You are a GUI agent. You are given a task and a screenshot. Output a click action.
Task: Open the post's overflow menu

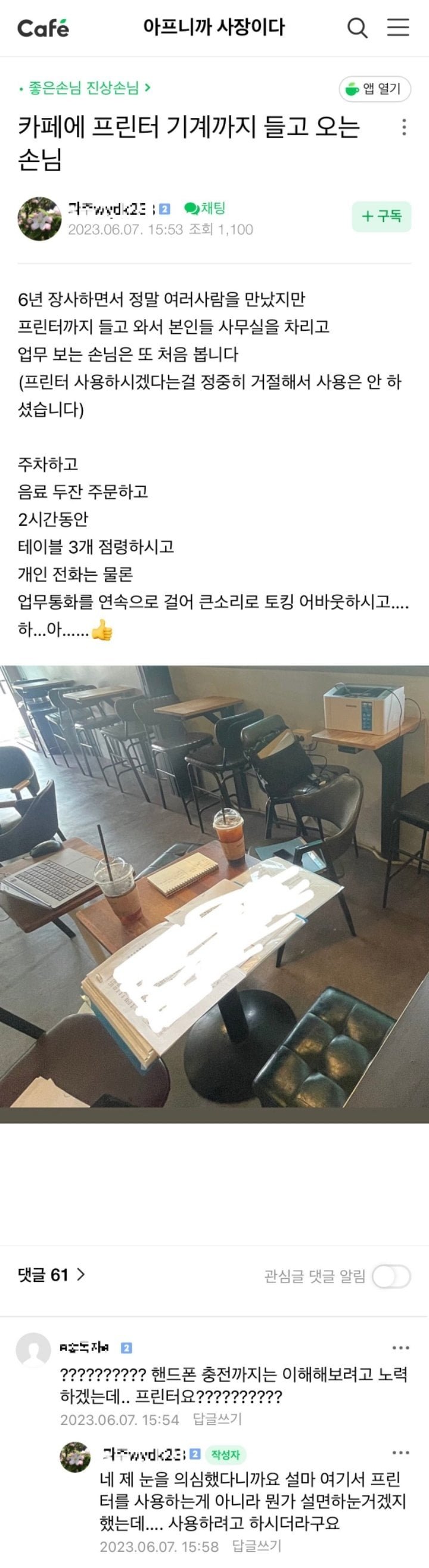[404, 127]
